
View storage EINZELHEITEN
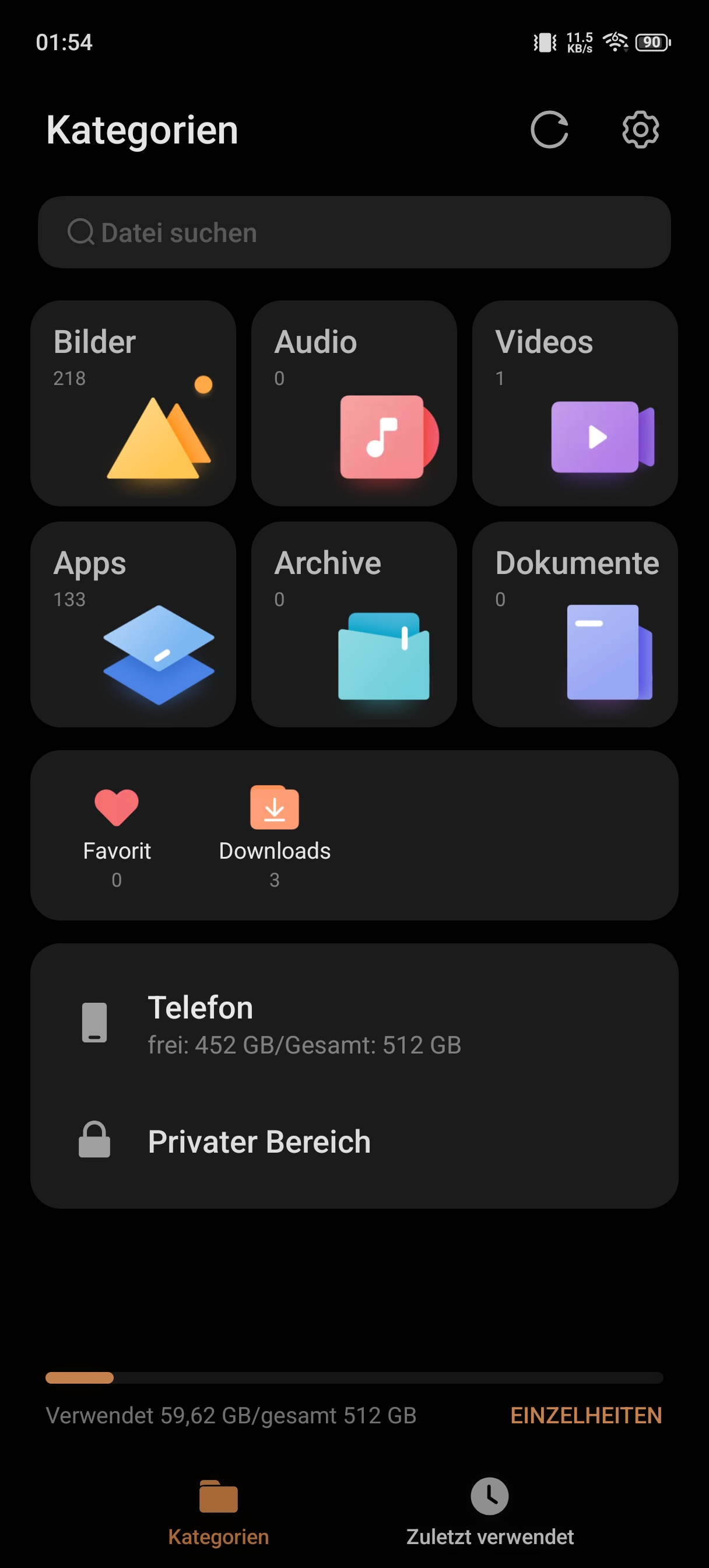(585, 1415)
